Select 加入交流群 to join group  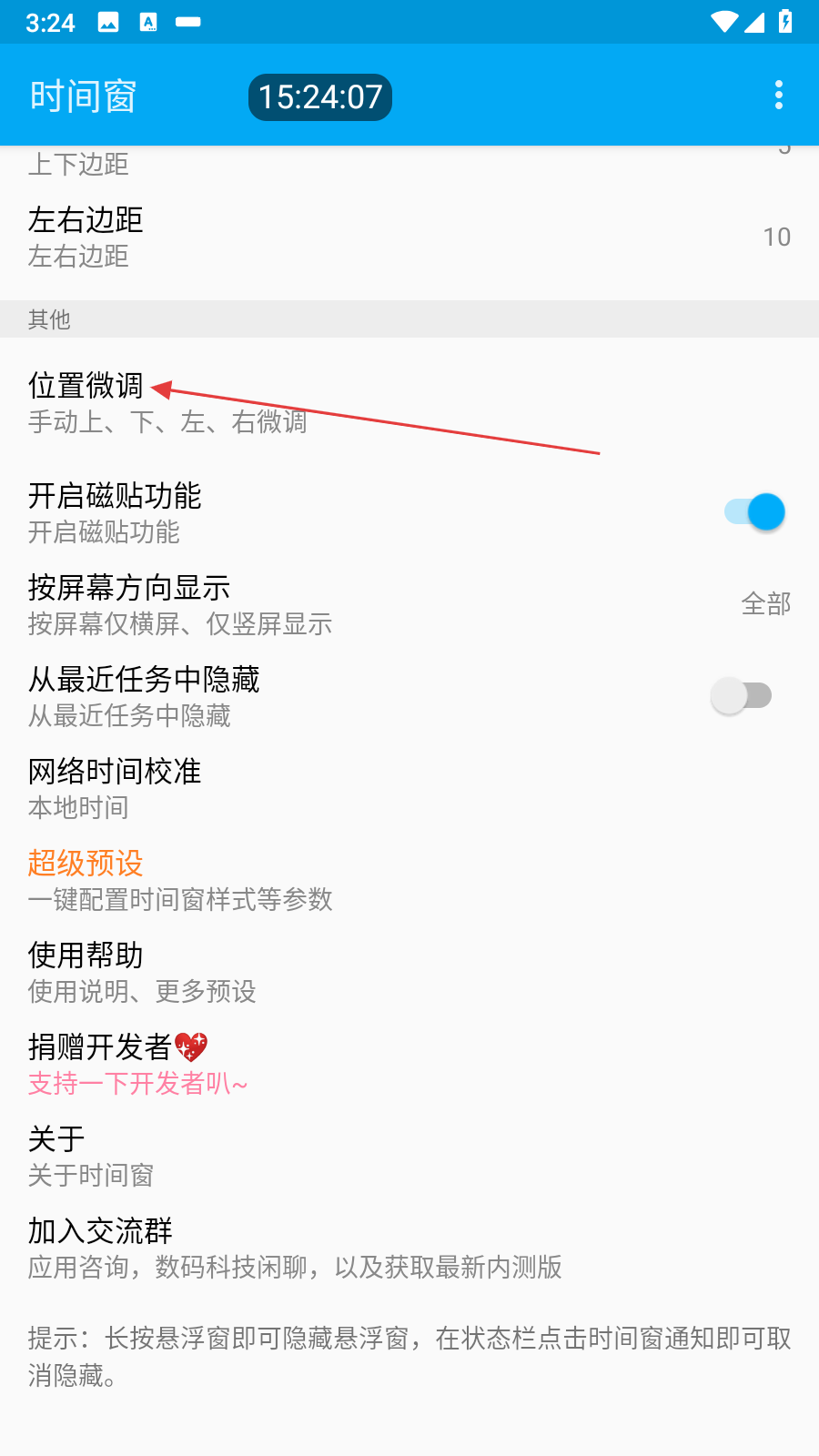(x=409, y=1248)
